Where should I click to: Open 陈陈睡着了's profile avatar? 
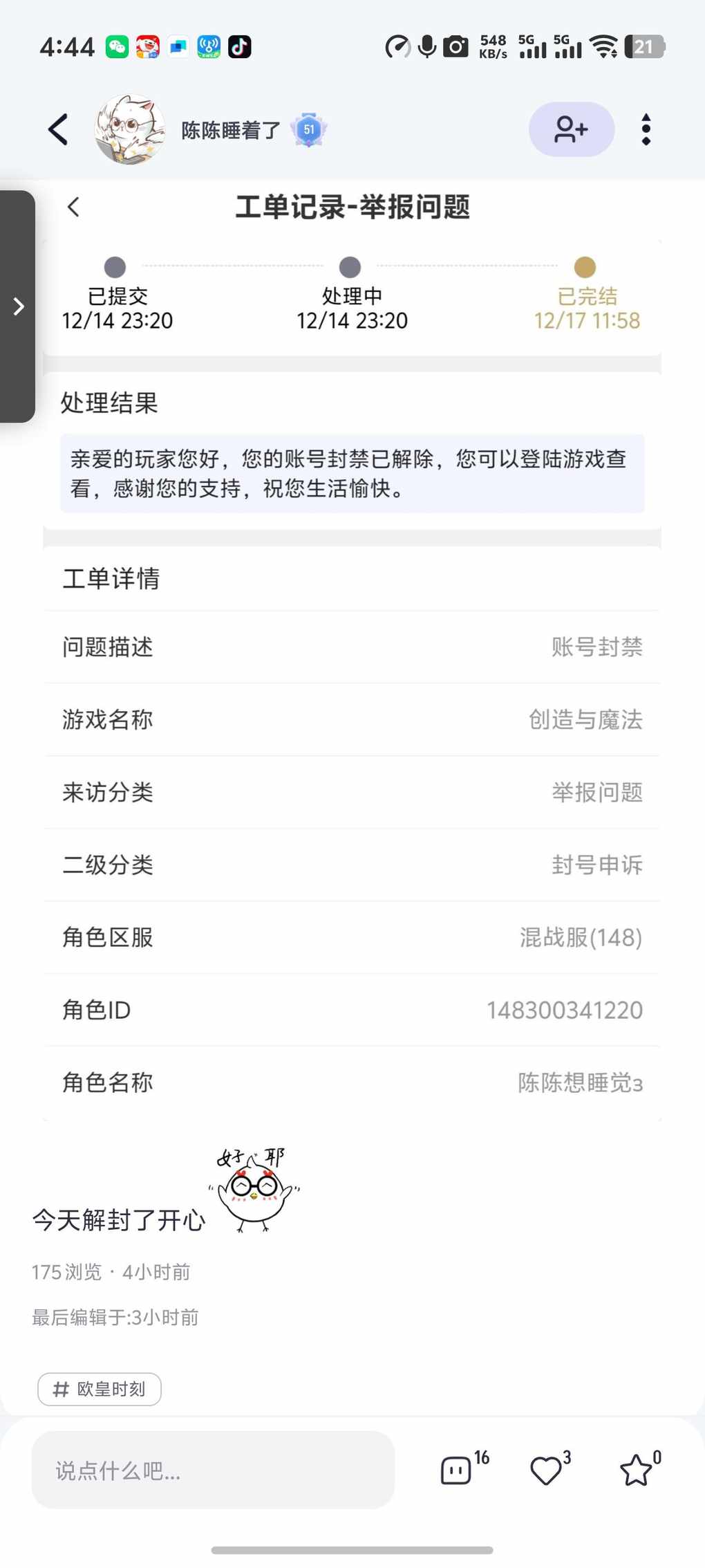(129, 129)
